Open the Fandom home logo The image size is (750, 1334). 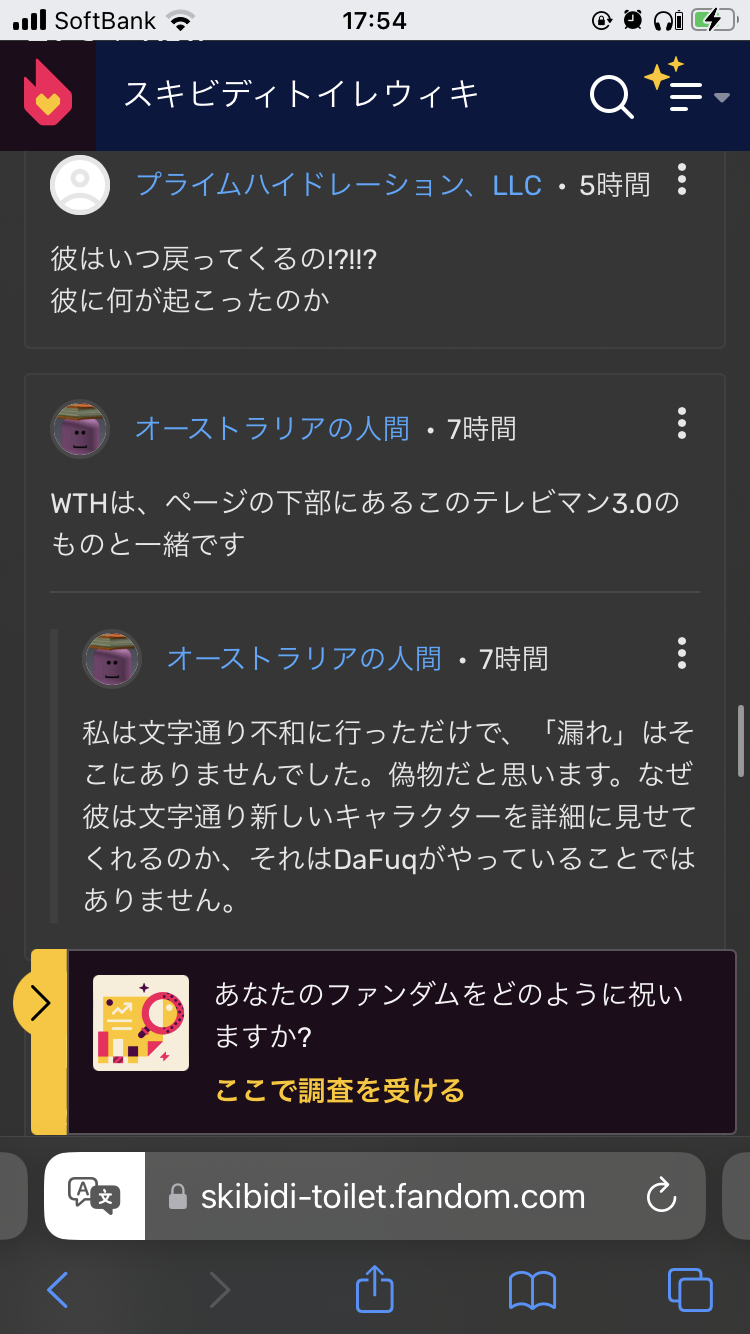[48, 93]
